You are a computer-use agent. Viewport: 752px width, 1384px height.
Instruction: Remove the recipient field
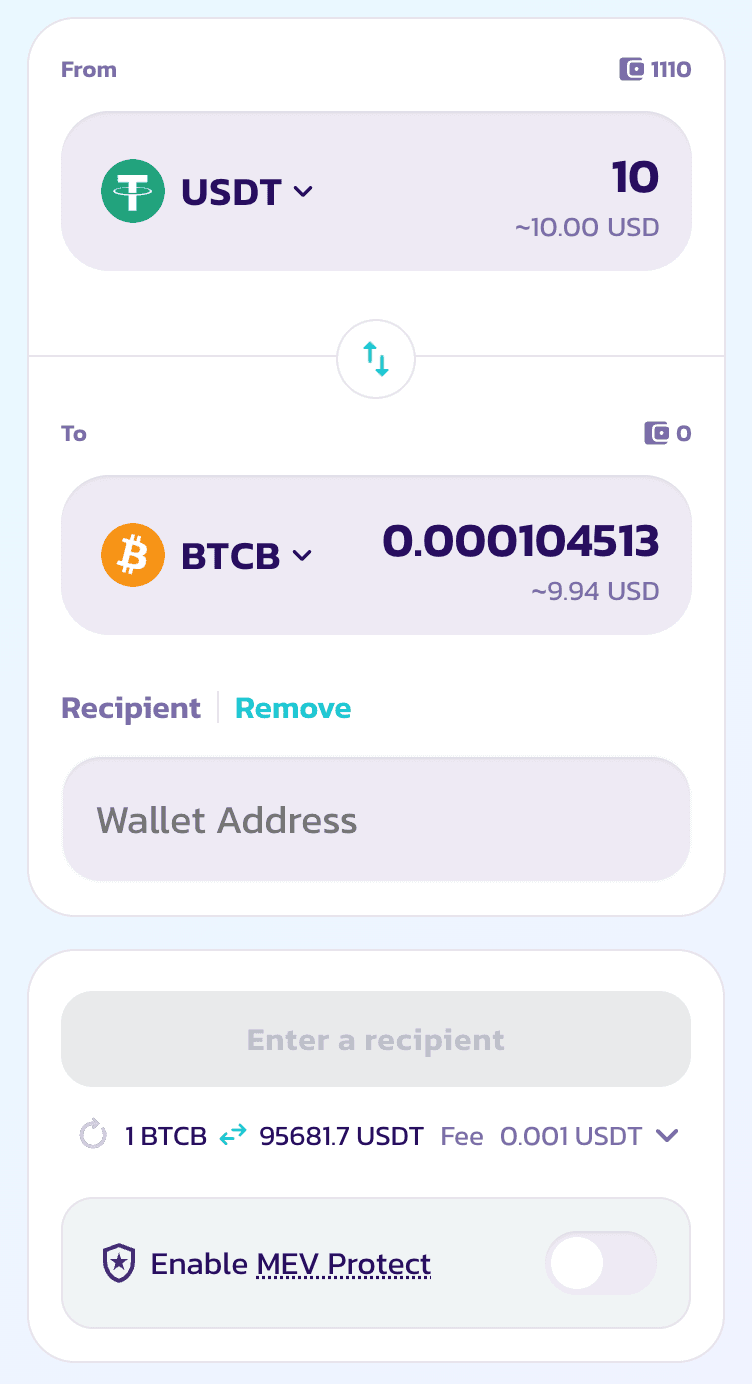pyautogui.click(x=293, y=708)
